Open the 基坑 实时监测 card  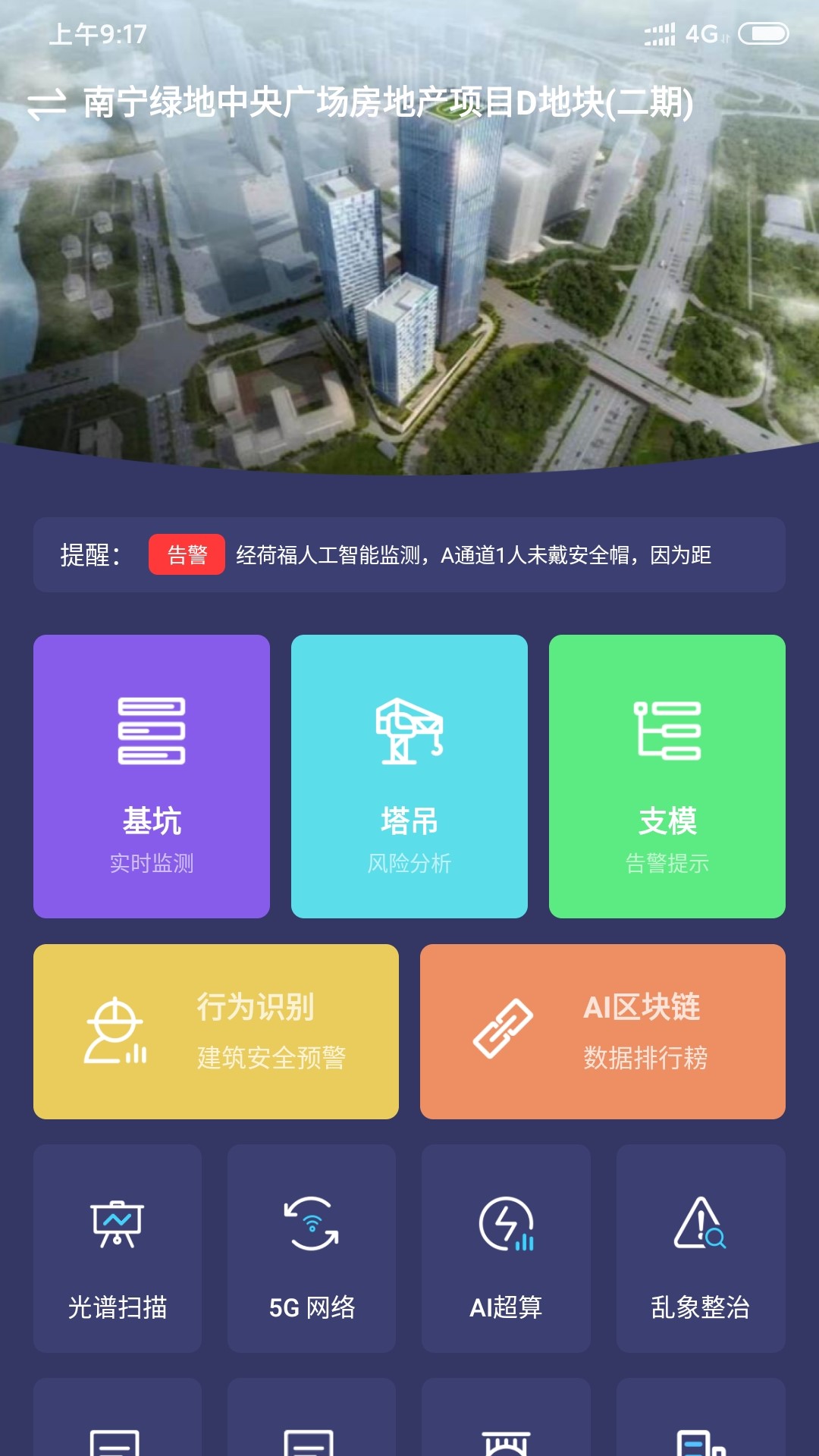click(152, 776)
